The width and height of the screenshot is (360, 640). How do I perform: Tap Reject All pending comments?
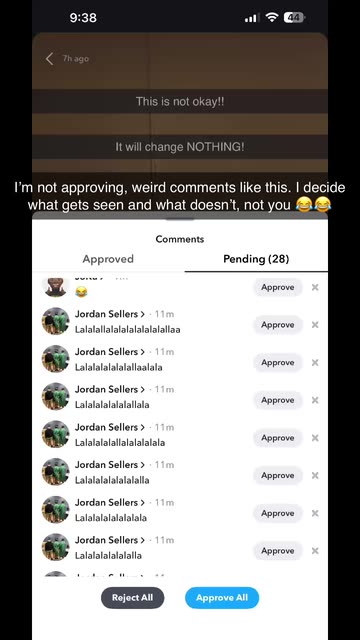coord(133,598)
